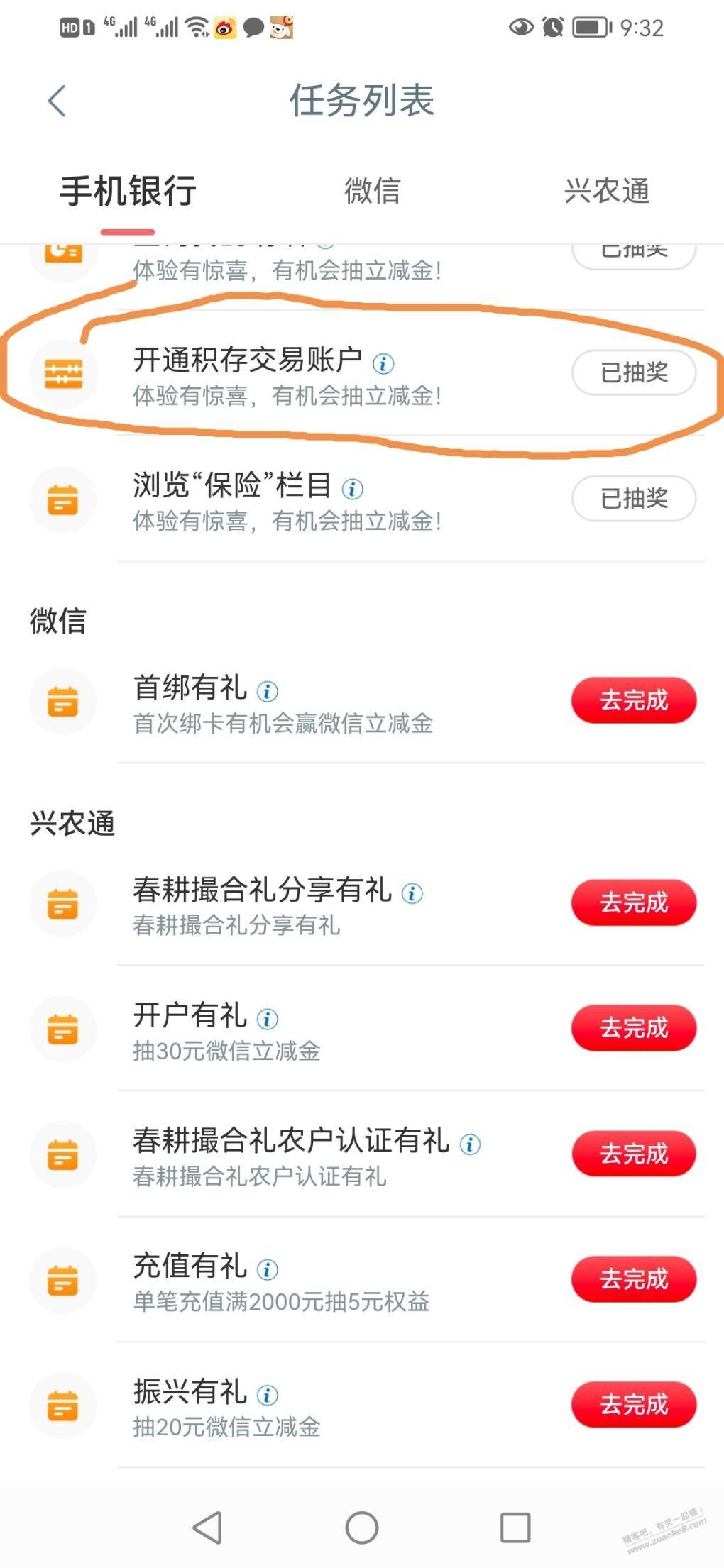Tap 已抽奖 for 浏览"保险"栏目
Image resolution: width=724 pixels, height=1568 pixels.
[x=634, y=498]
